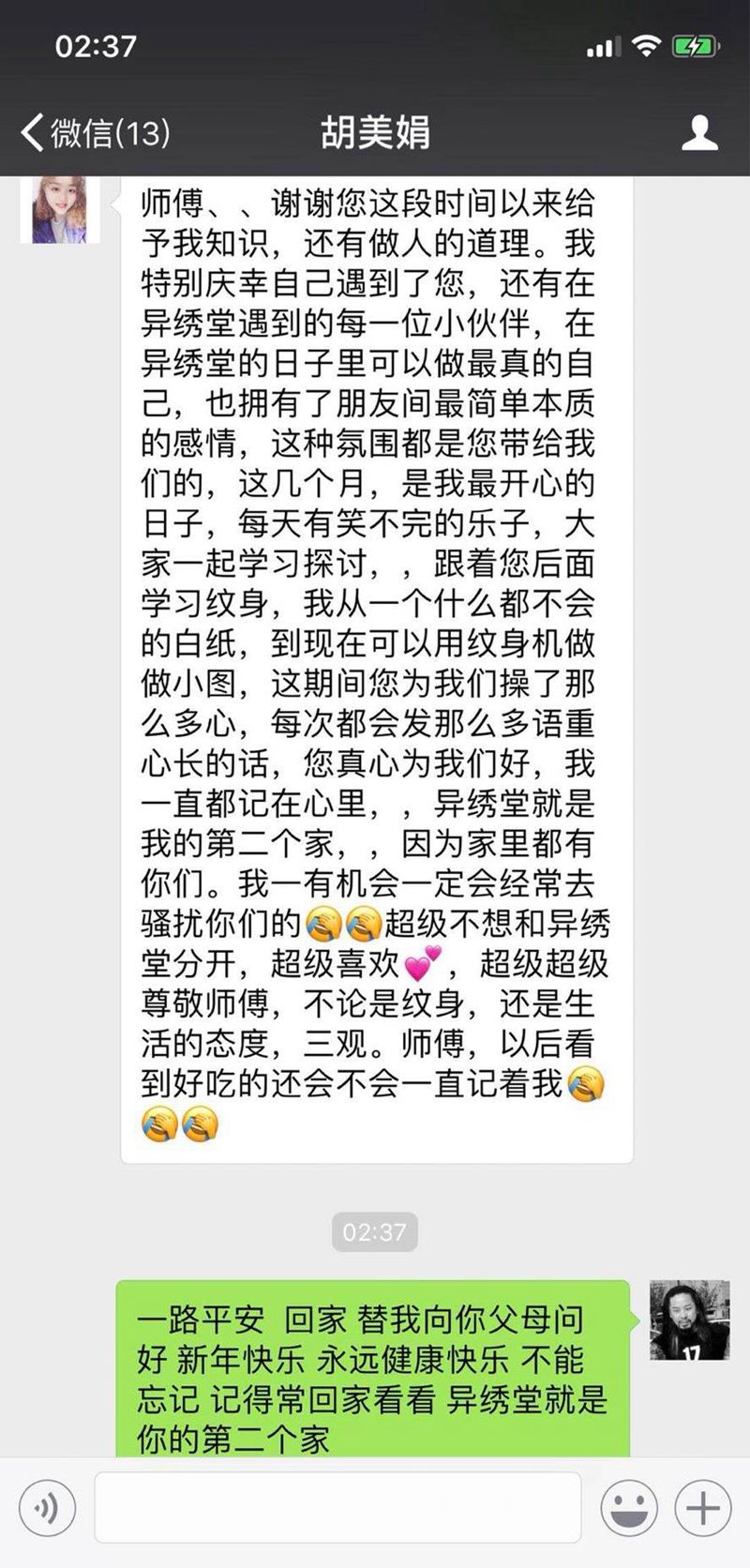This screenshot has width=750, height=1568.
Task: Open the plus attachments menu
Action: [x=702, y=1509]
